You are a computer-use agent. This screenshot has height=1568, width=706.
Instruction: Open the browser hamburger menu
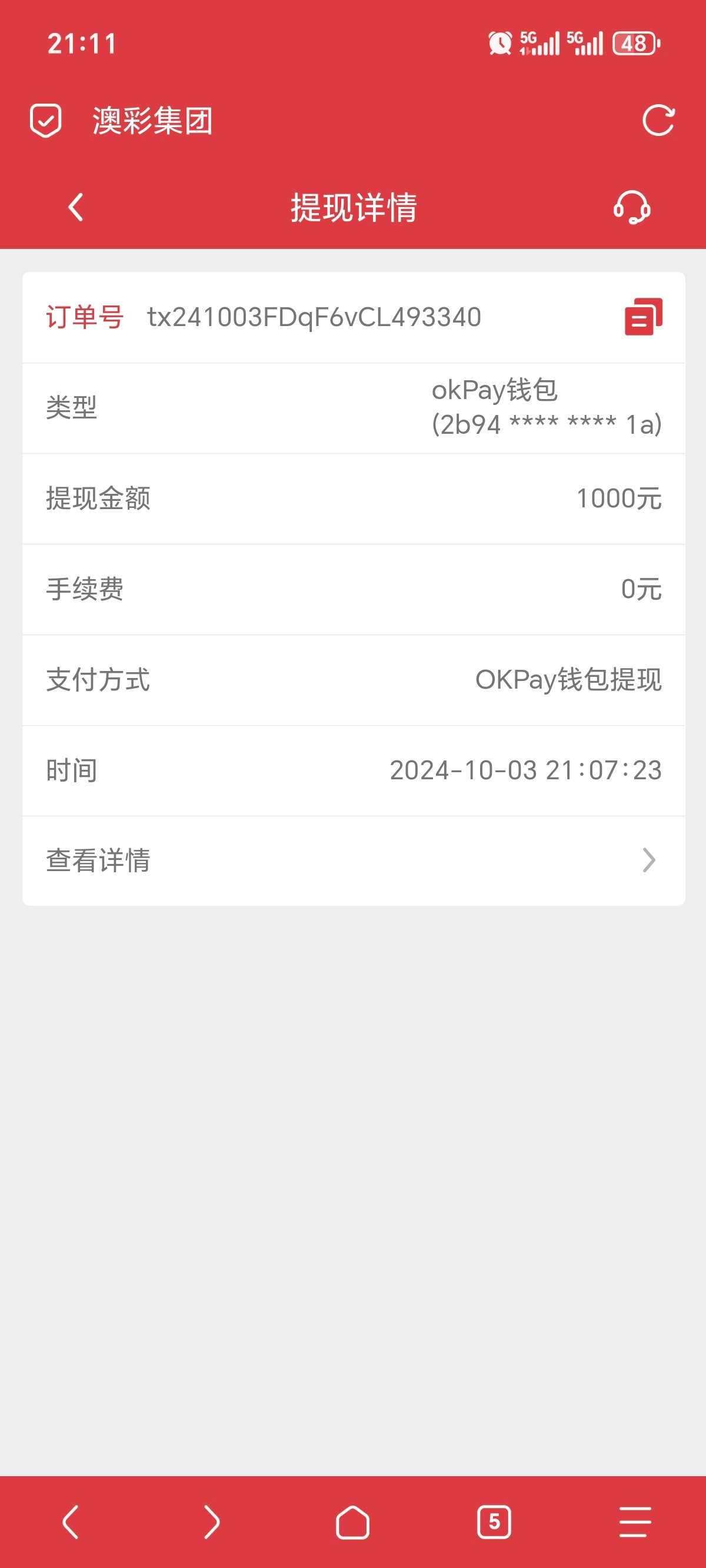pos(635,1522)
